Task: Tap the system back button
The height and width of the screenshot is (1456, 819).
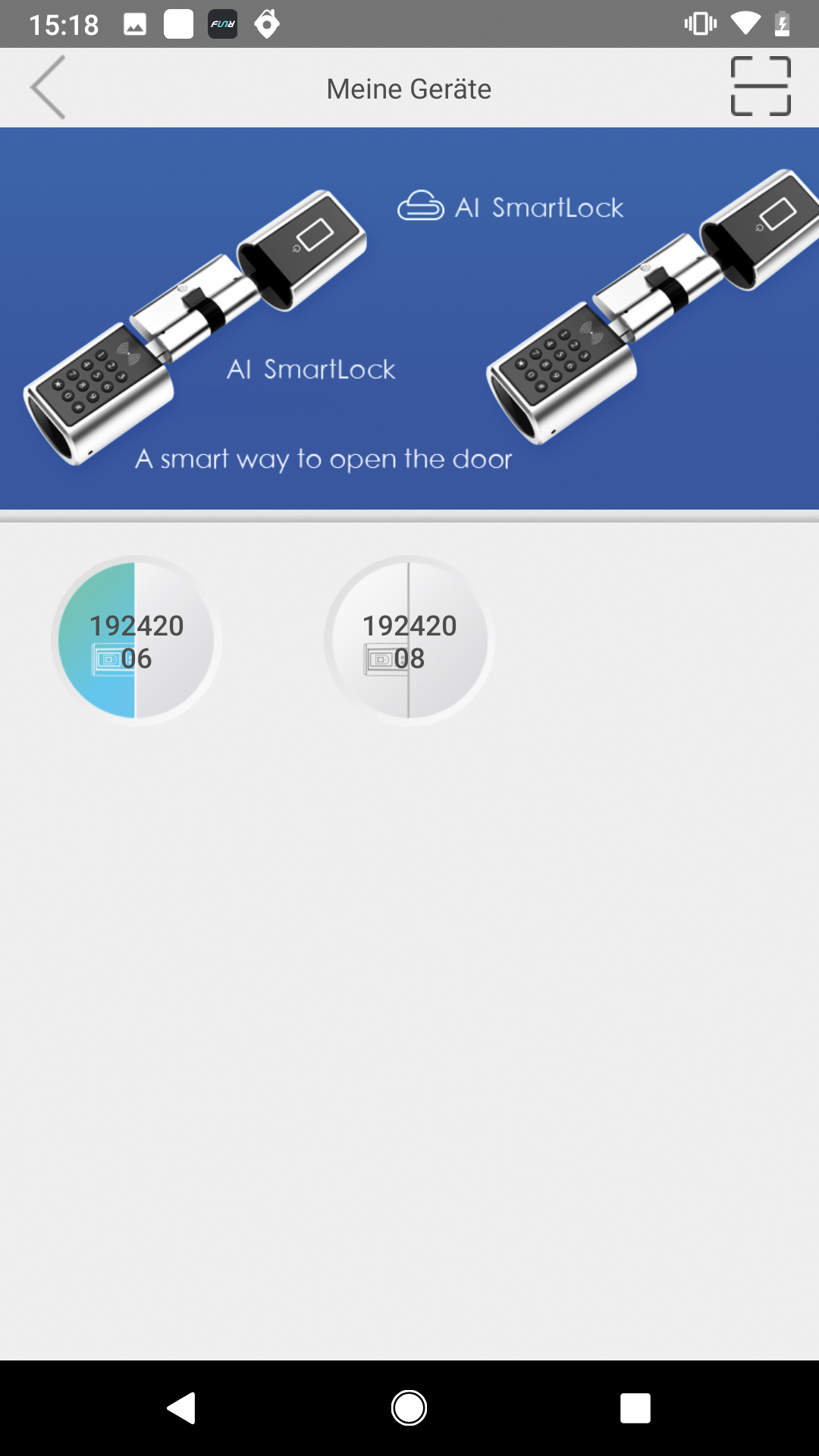Action: 181,1408
